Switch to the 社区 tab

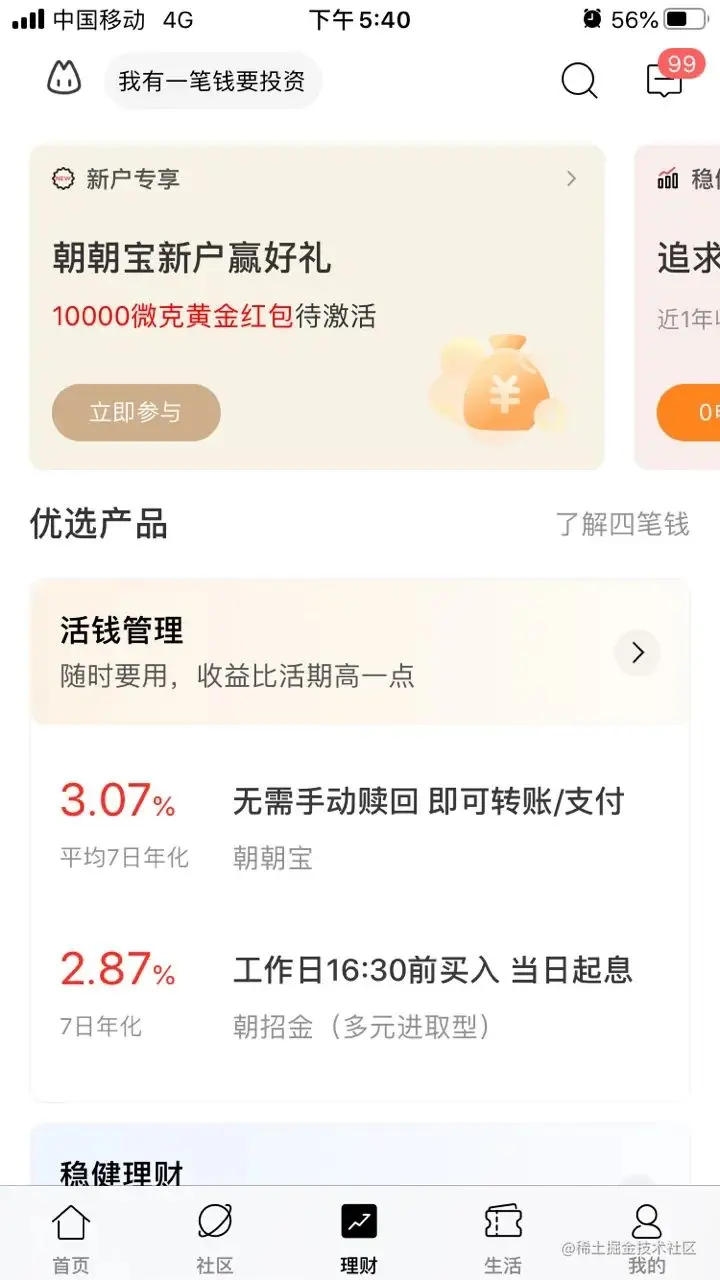(215, 1238)
